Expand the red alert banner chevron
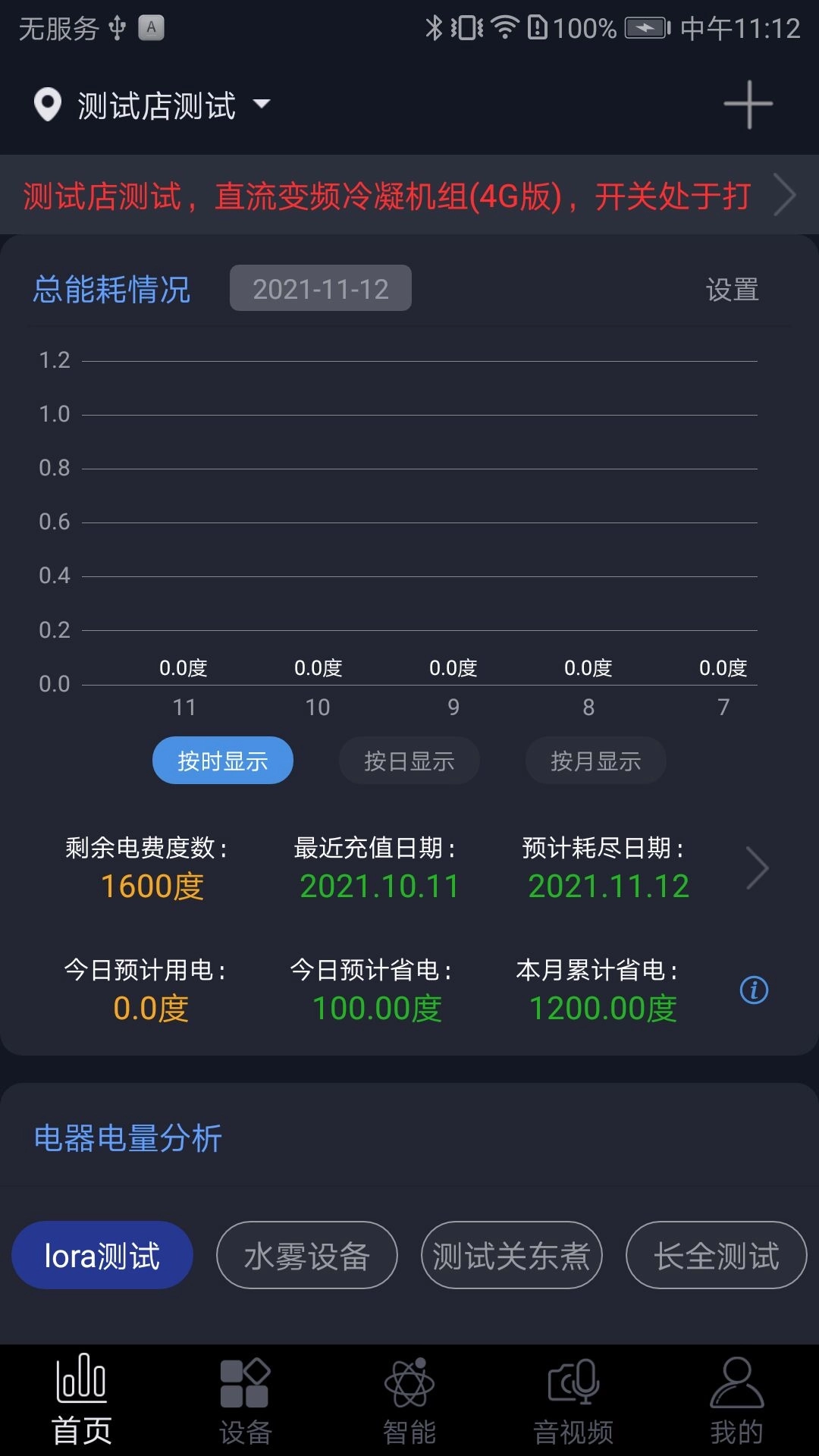819x1456 pixels. coord(785,195)
